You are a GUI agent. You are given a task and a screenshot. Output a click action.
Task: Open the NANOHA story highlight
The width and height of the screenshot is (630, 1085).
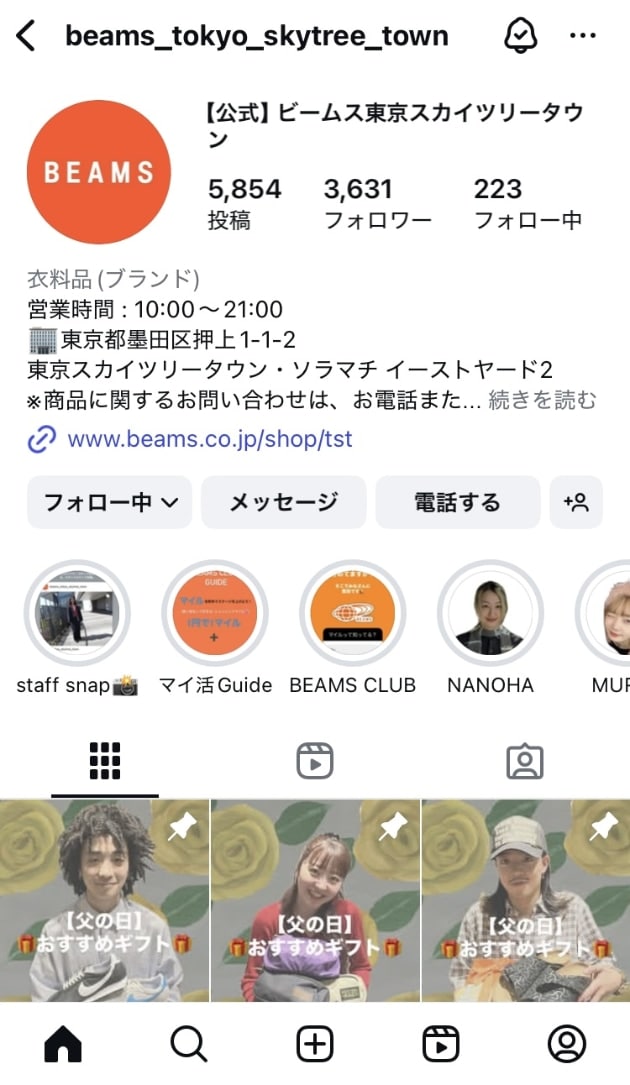(490, 612)
